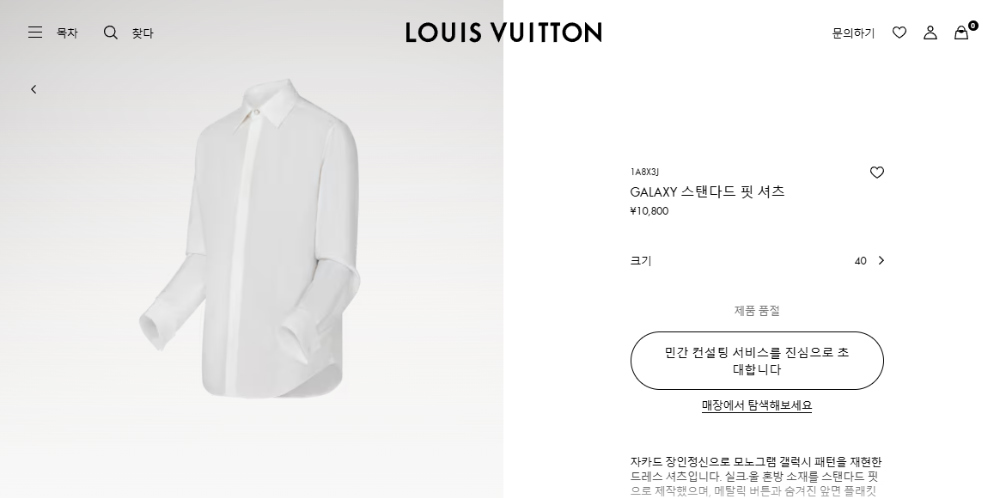Open the 문의하기 contact link

[853, 33]
